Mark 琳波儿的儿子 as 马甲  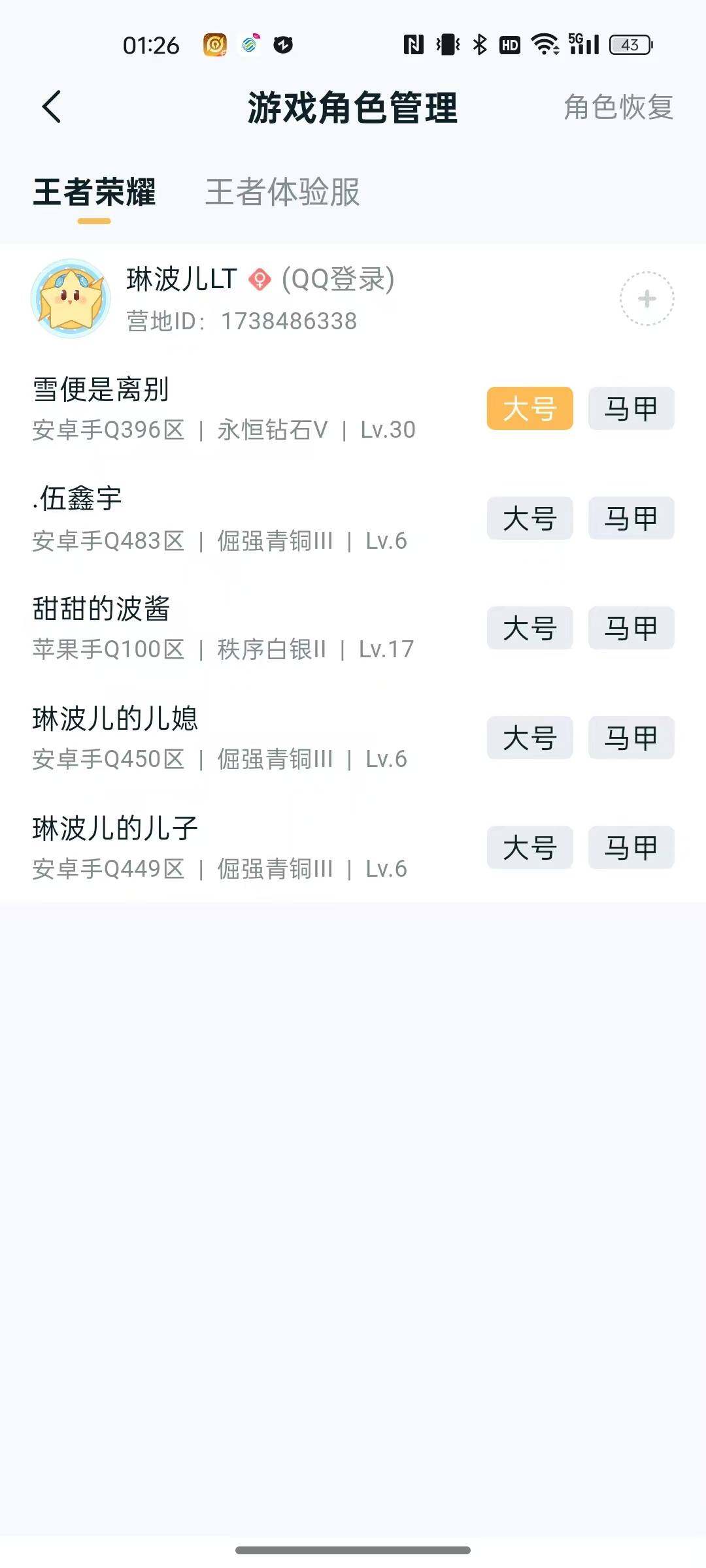tap(630, 847)
